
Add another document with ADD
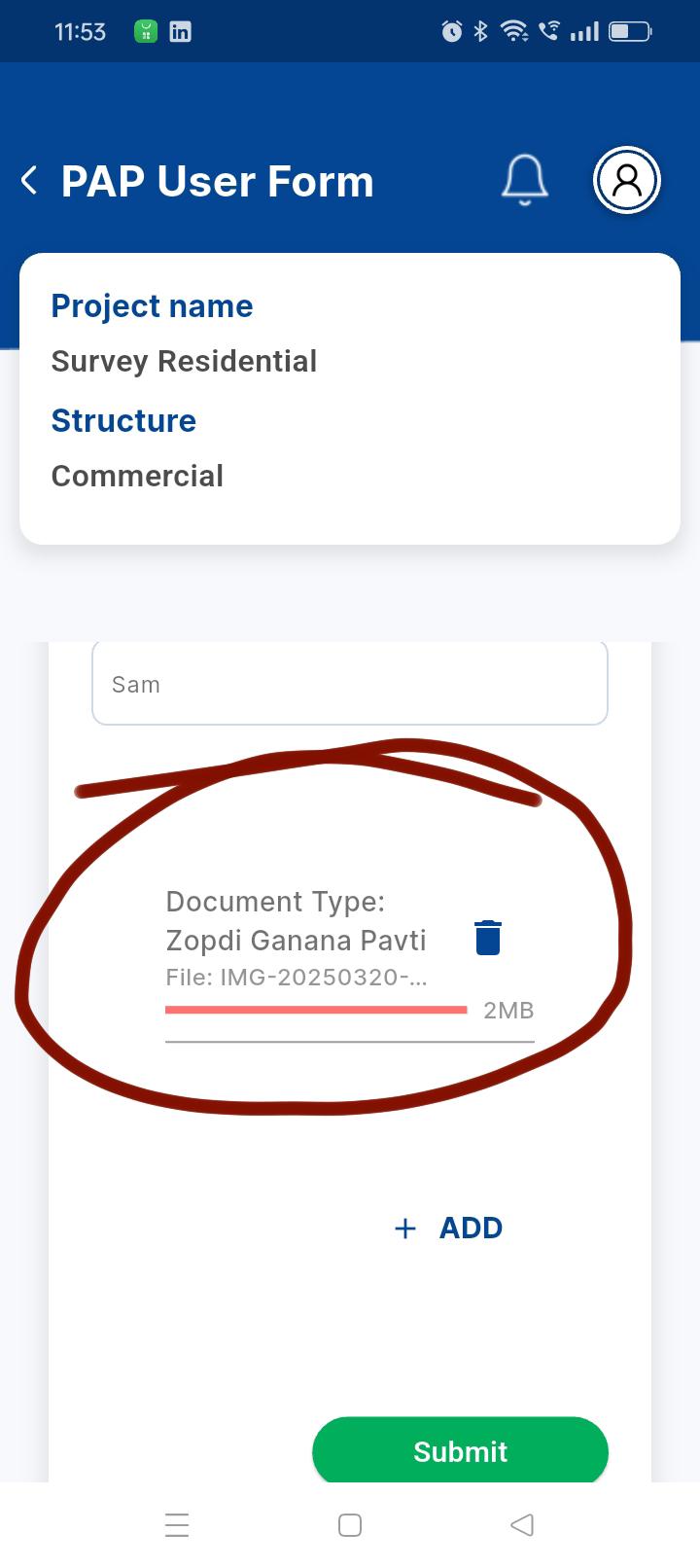click(449, 1228)
